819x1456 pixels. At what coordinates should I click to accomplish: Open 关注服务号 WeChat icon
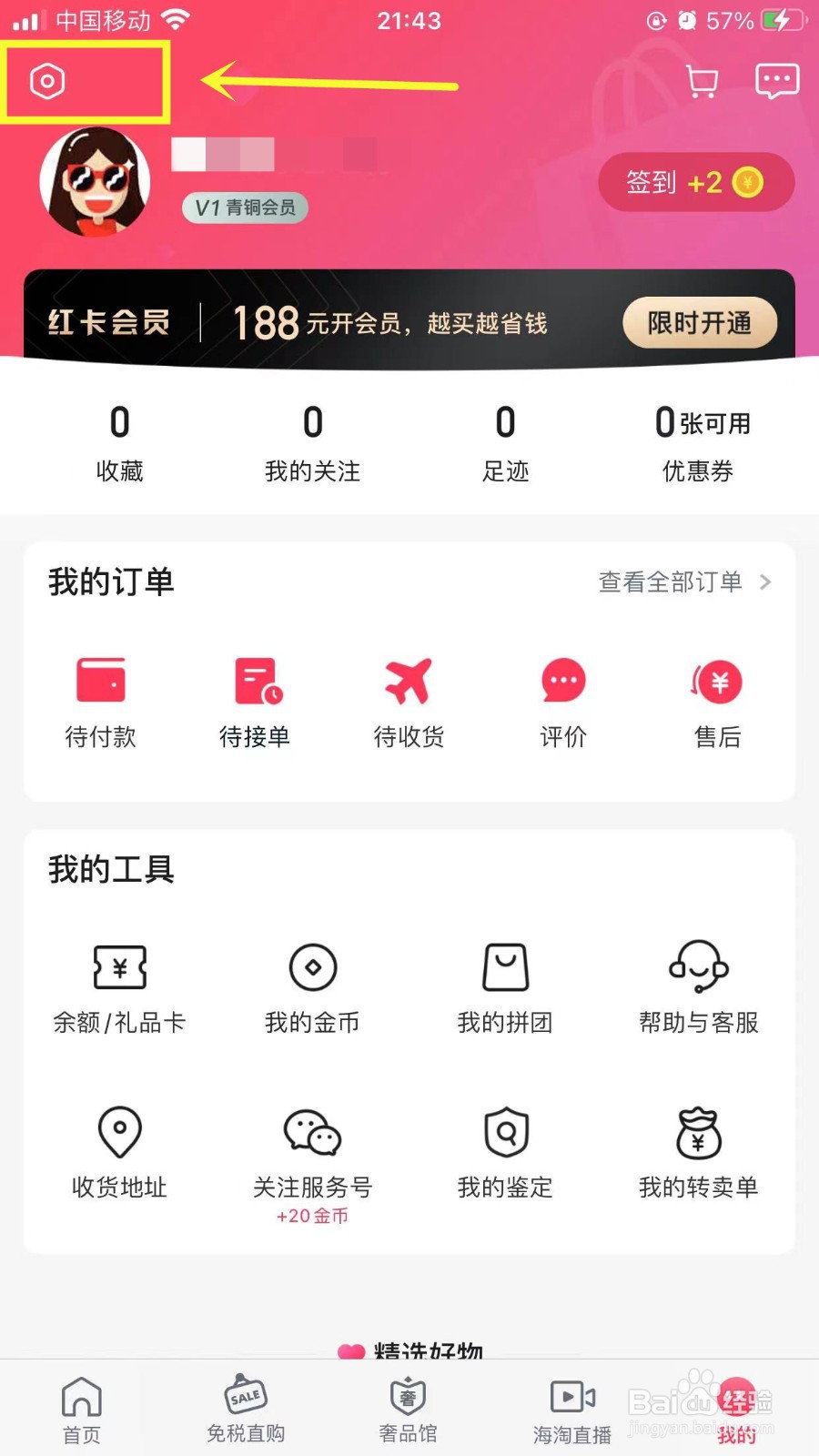(x=311, y=1131)
